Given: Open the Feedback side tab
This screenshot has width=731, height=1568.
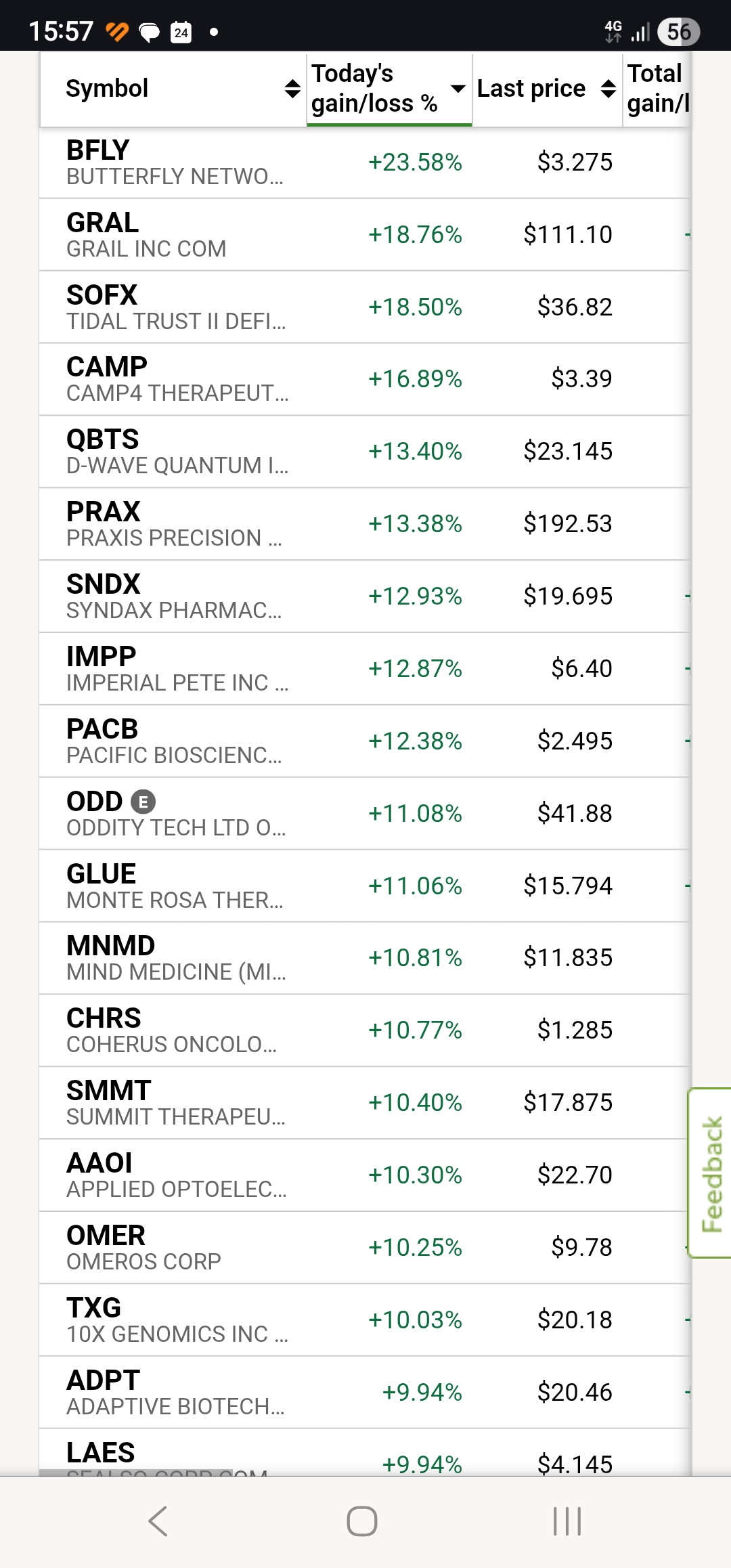Looking at the screenshot, I should 711,1173.
